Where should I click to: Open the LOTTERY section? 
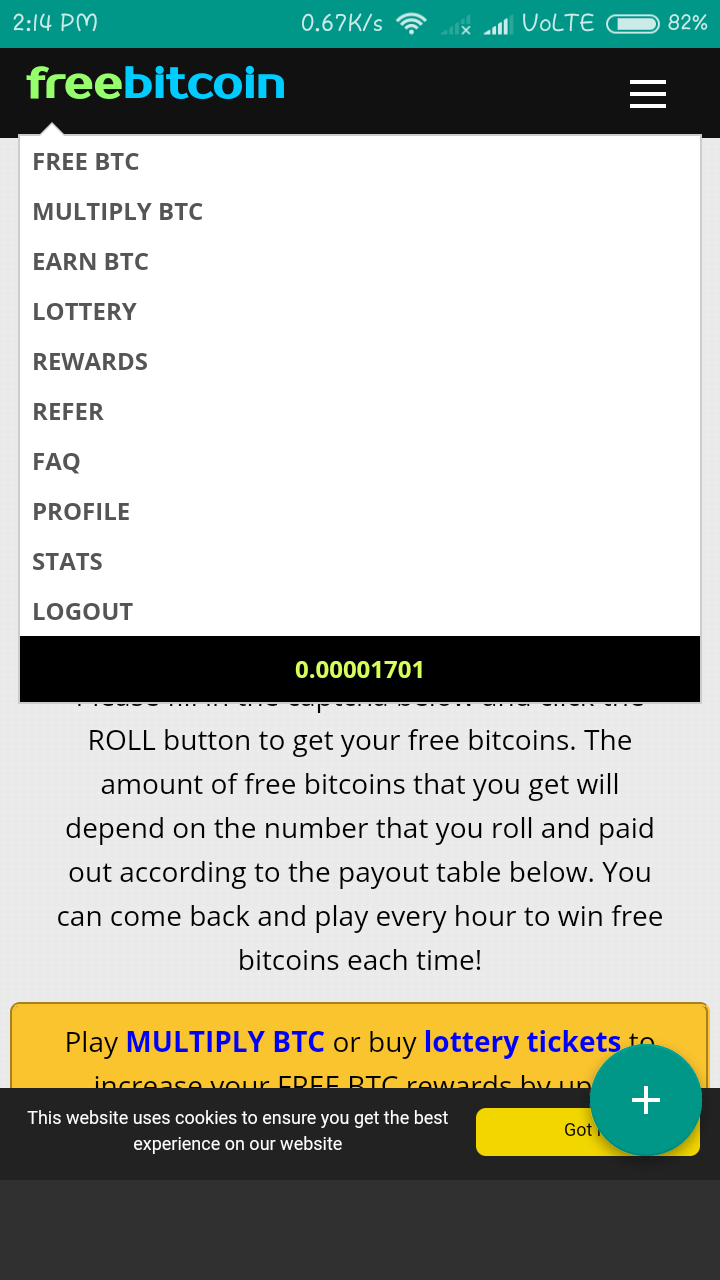pyautogui.click(x=85, y=312)
